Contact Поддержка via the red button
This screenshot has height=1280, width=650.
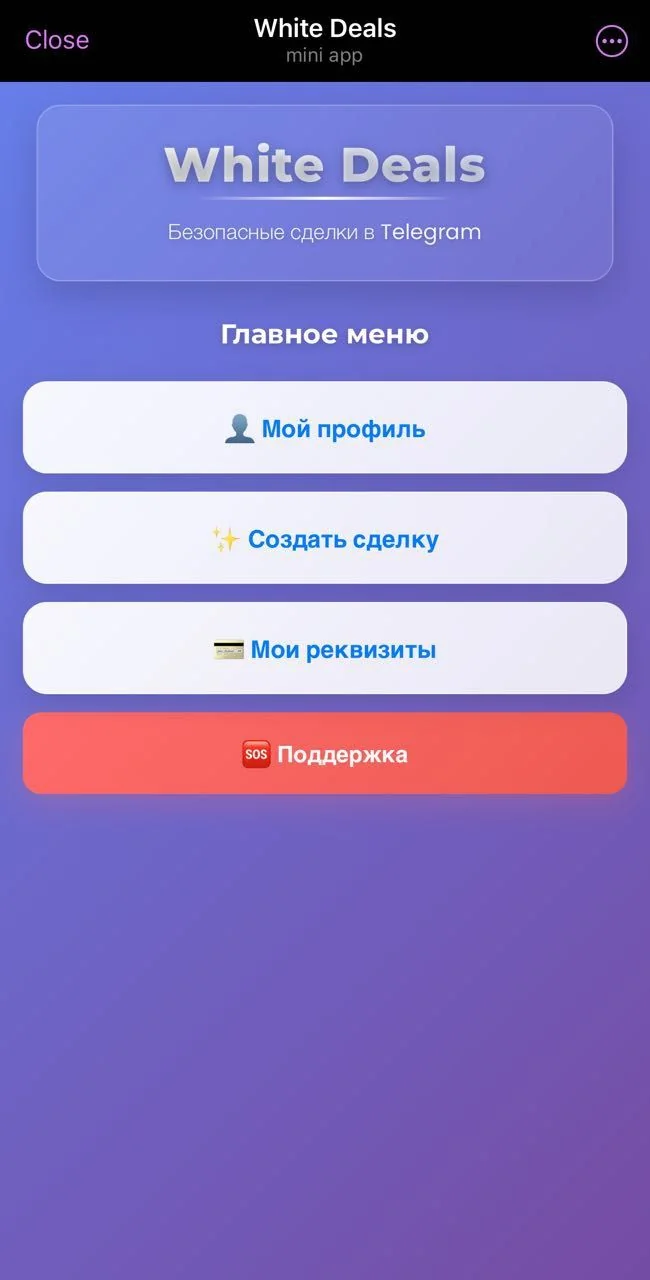[x=325, y=753]
